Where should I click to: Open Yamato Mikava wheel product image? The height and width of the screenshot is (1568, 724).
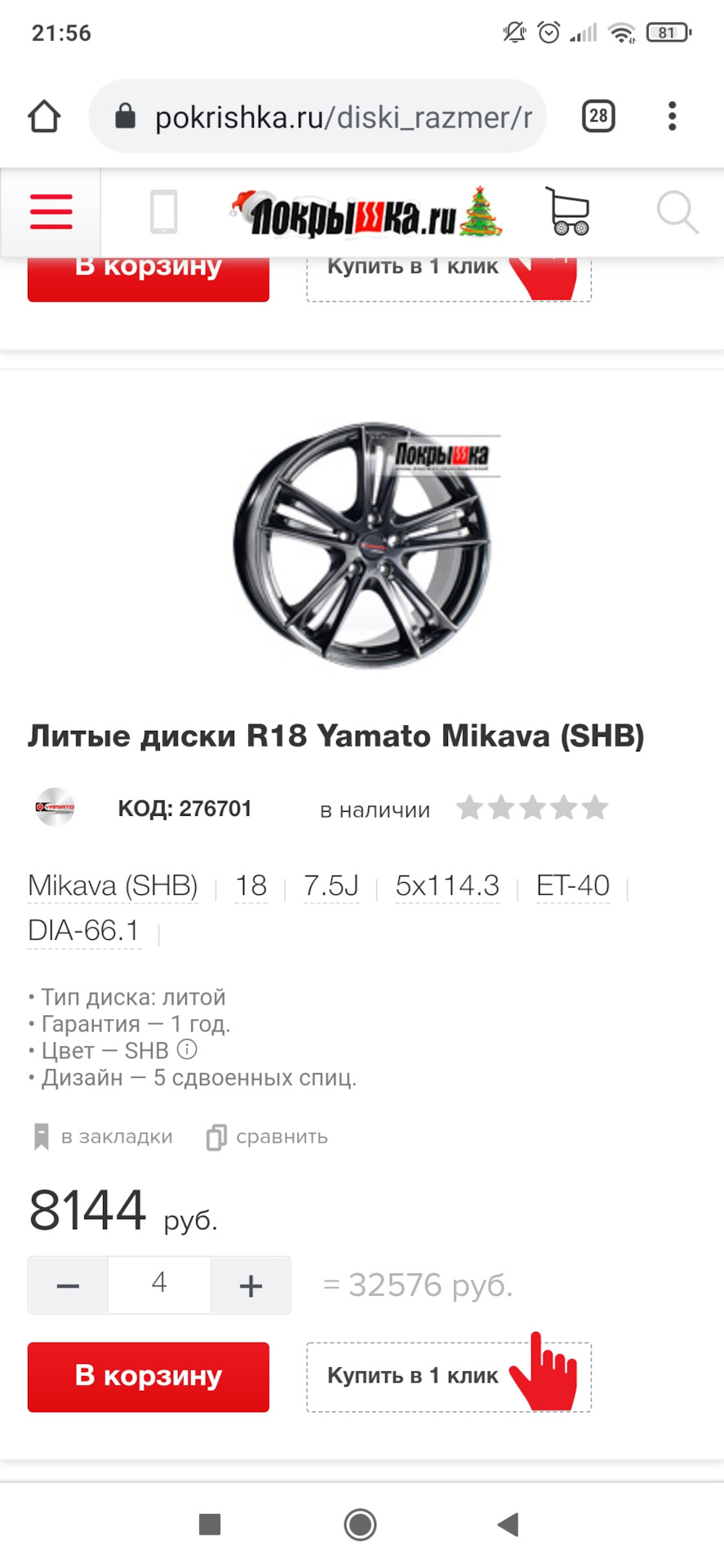pos(362,544)
